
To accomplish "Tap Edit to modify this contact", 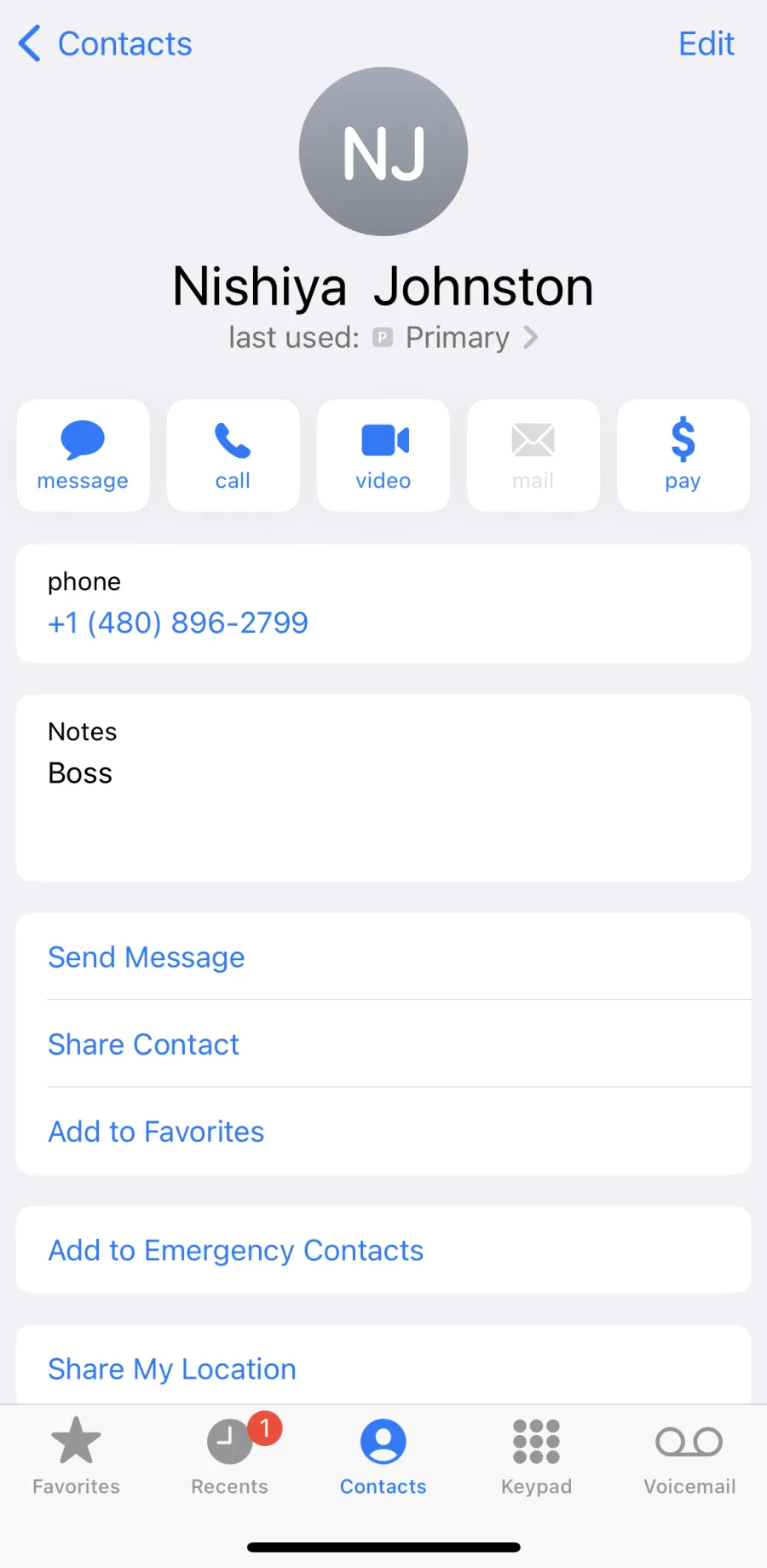I will point(706,43).
